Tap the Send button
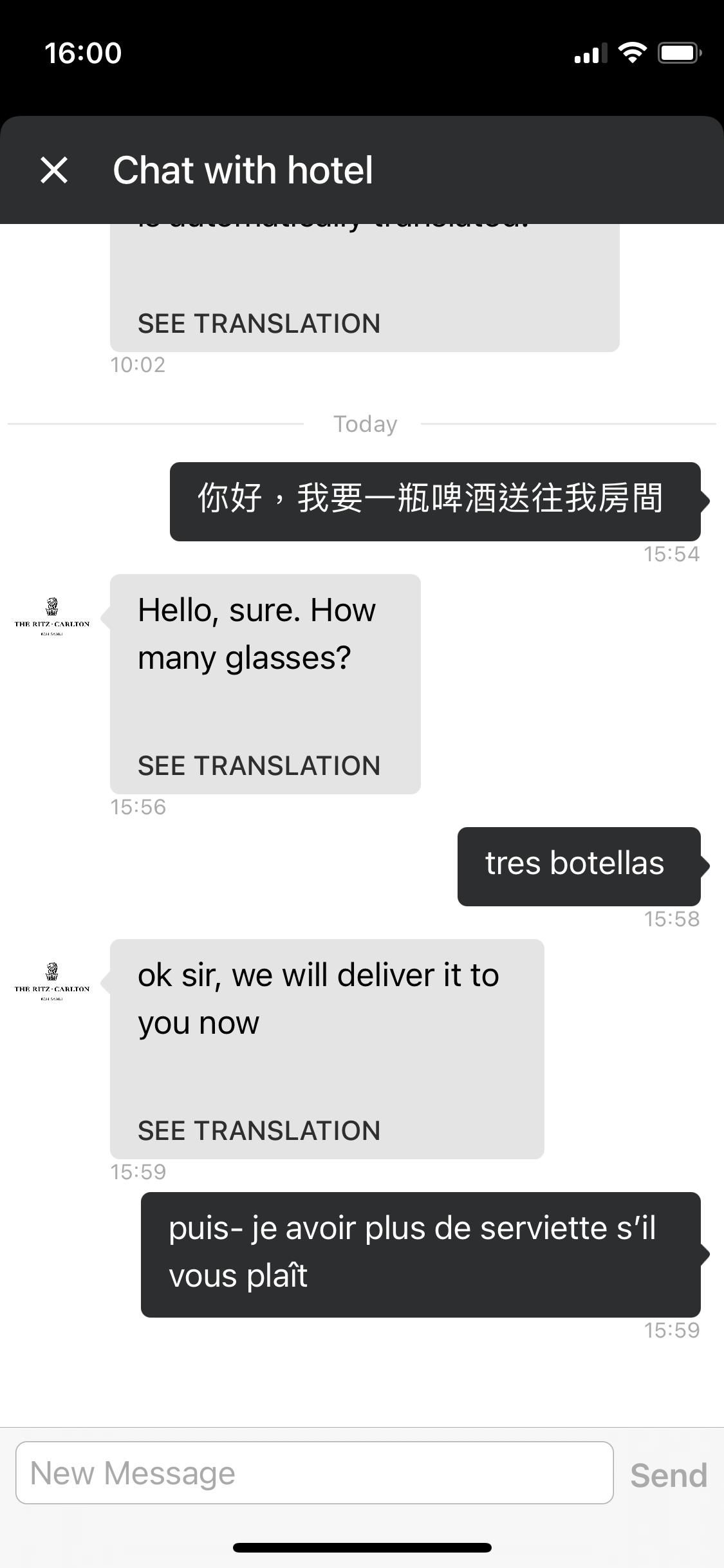Image resolution: width=724 pixels, height=1568 pixels. [x=668, y=1475]
